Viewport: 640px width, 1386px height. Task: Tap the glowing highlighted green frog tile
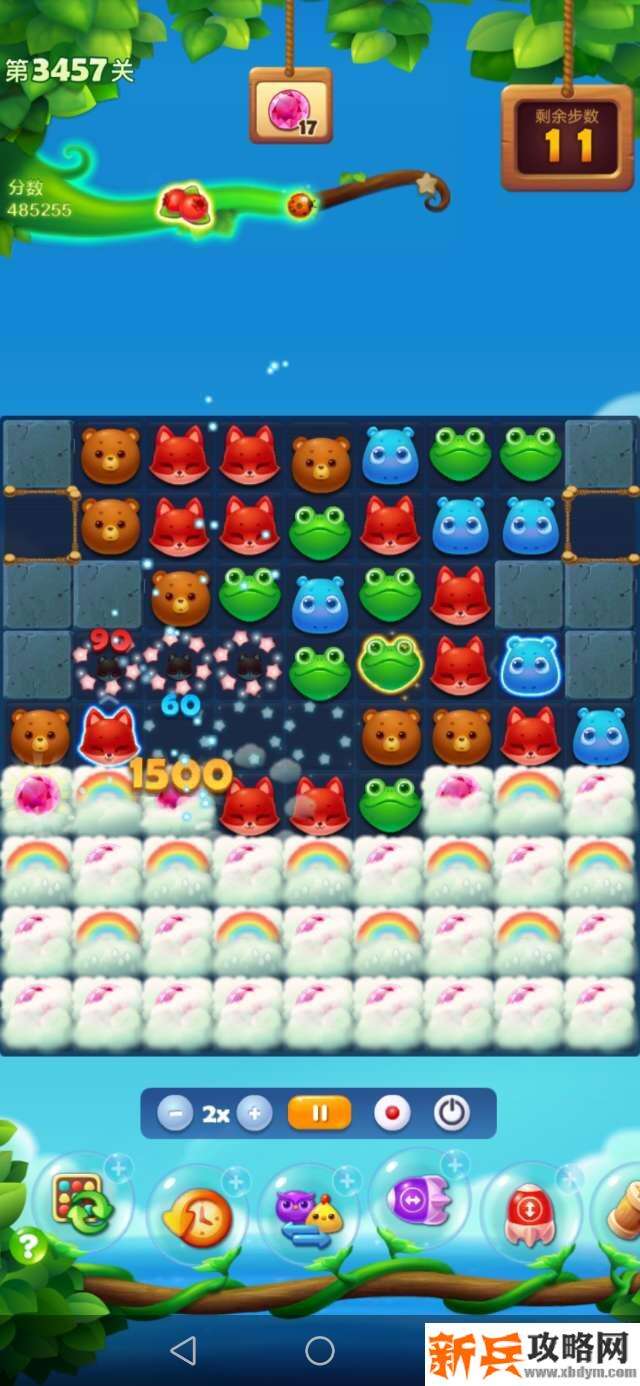click(x=390, y=664)
